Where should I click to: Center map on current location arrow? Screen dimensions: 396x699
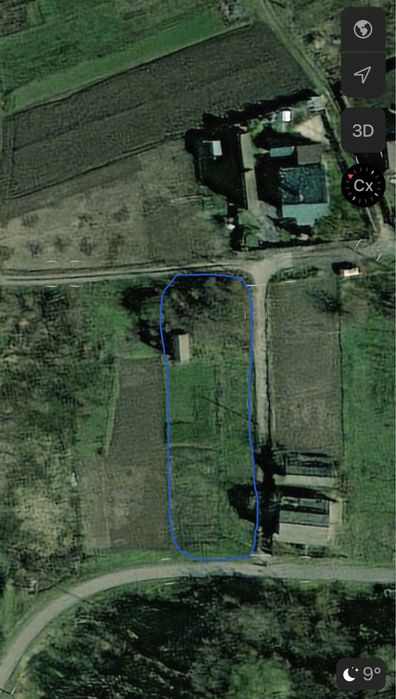363,74
